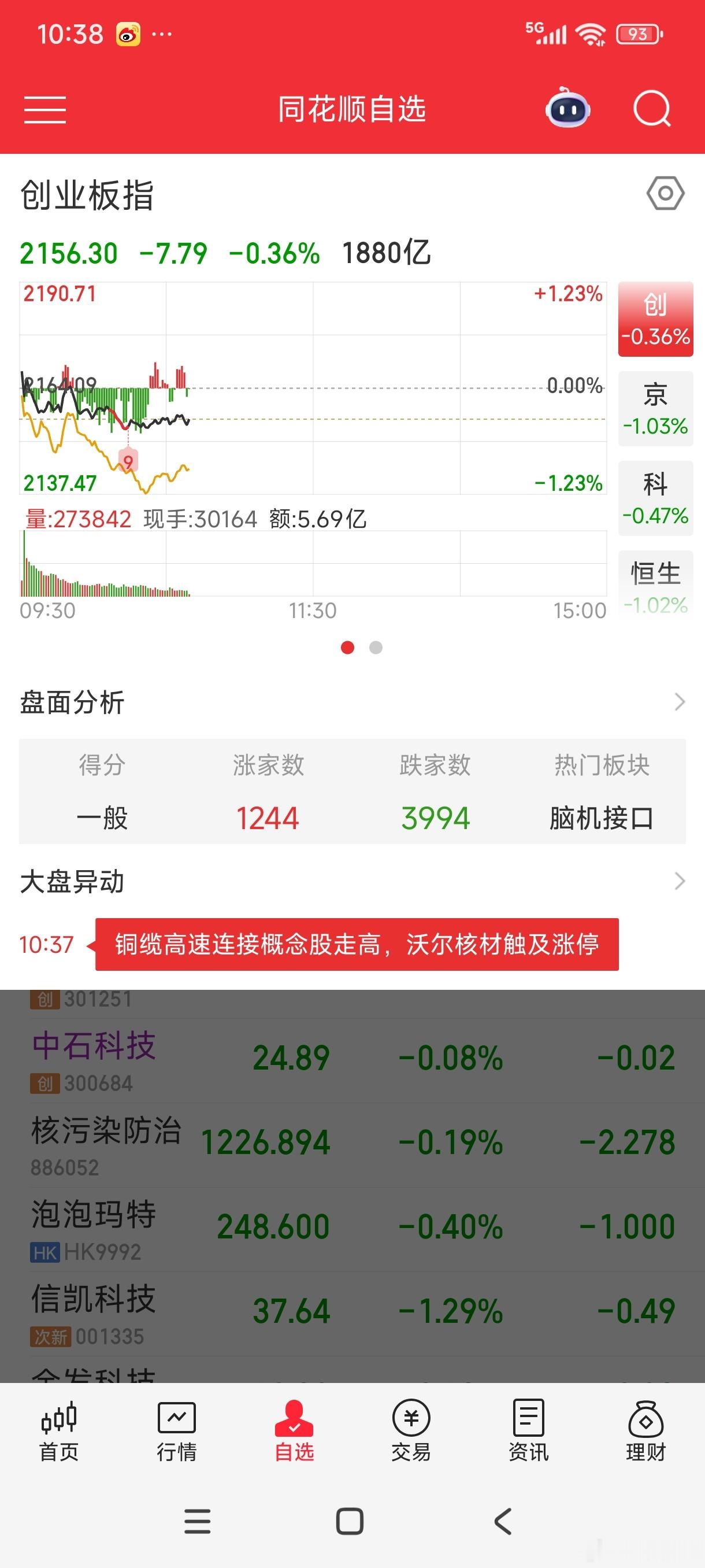Select the 科 index chip
This screenshot has height=1568, width=705.
[655, 498]
